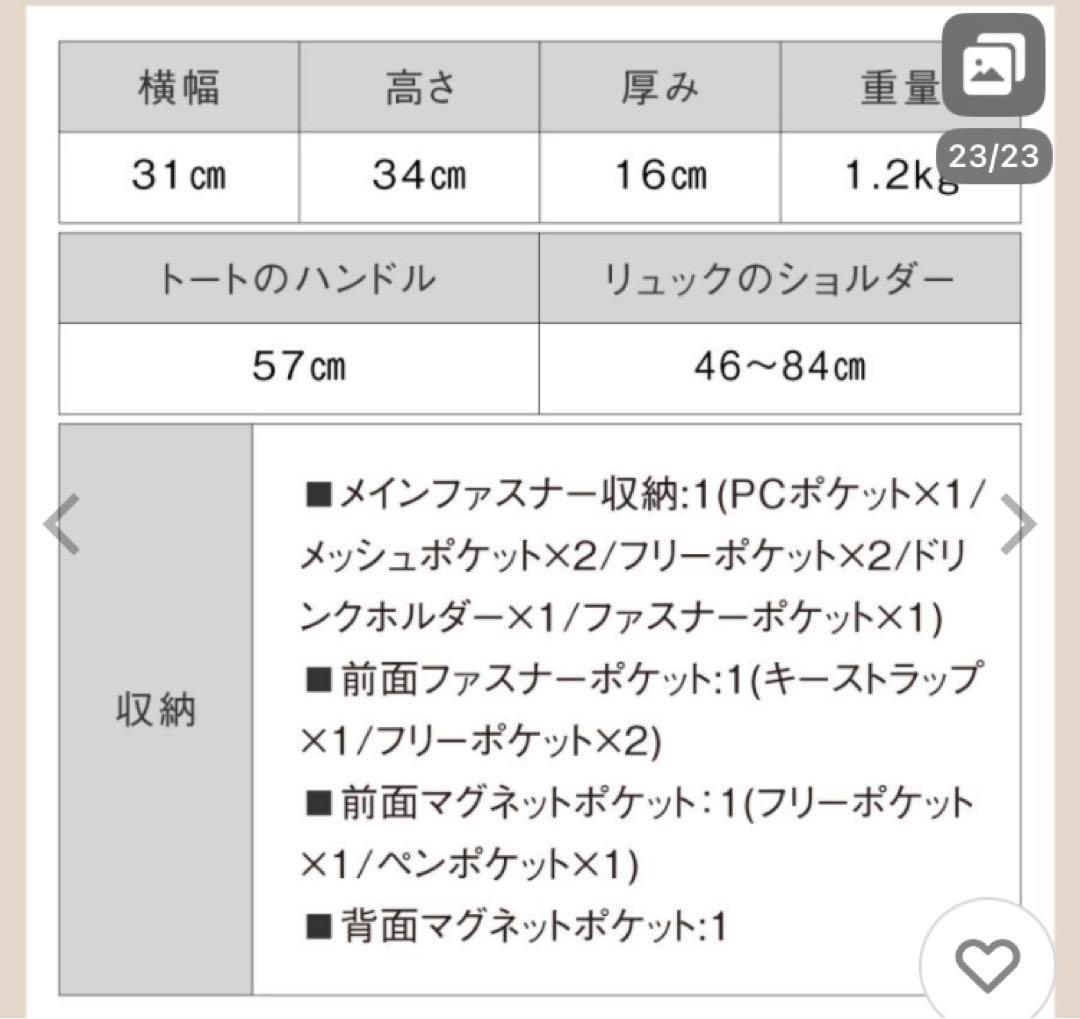Like this item with the heart button
Screen dimensions: 1080x1019
pyautogui.click(x=986, y=964)
